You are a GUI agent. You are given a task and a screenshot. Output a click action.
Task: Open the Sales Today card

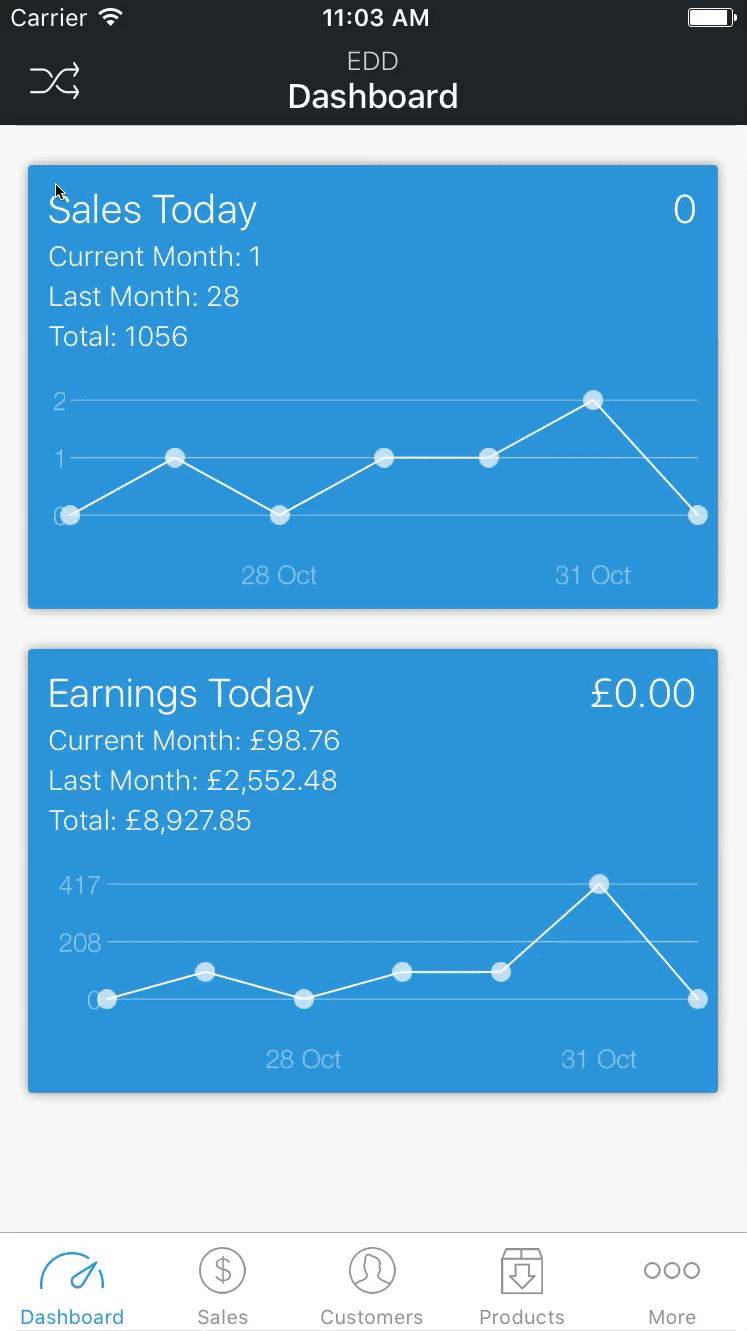[372, 386]
